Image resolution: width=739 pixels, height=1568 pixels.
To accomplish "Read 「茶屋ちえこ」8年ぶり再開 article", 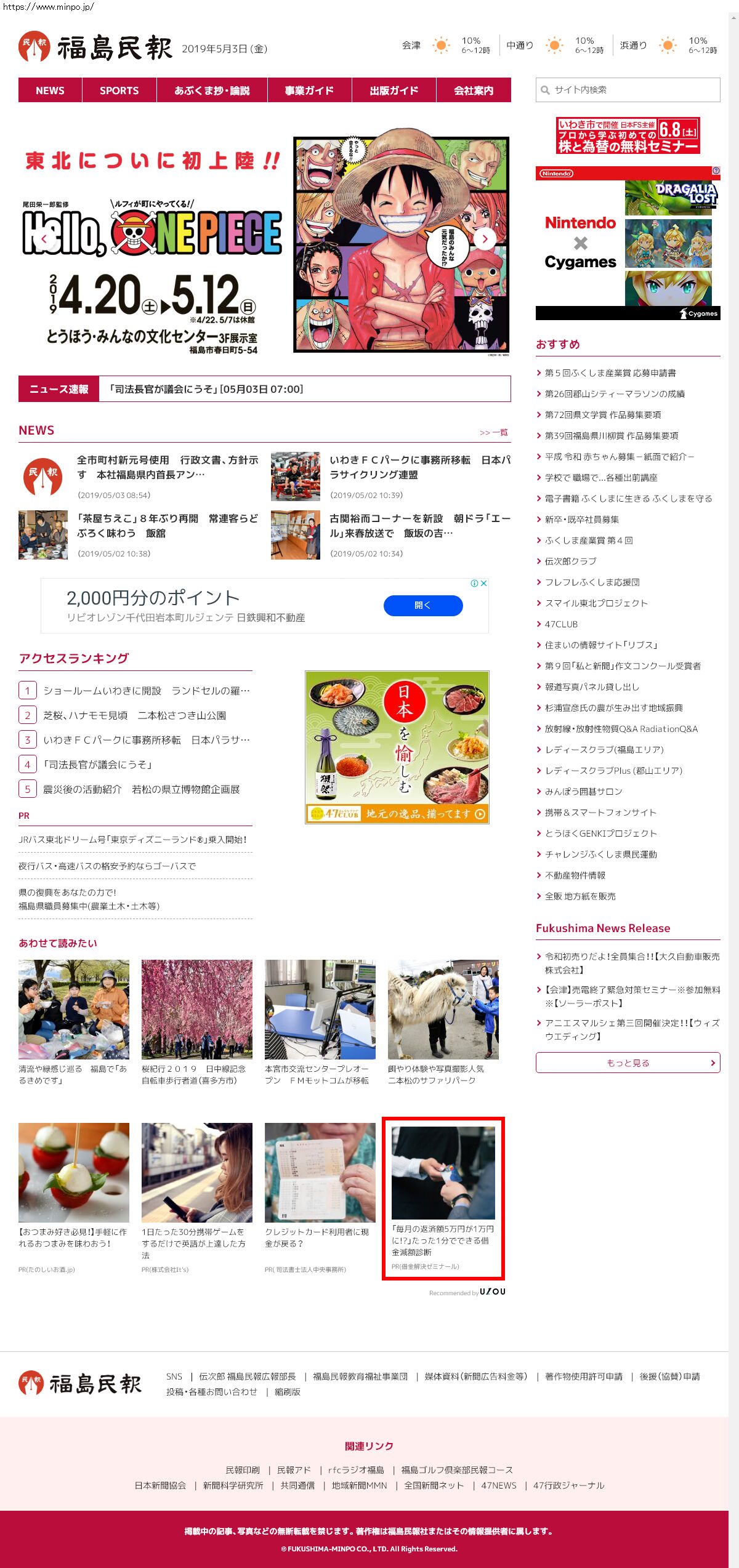I will [x=168, y=526].
